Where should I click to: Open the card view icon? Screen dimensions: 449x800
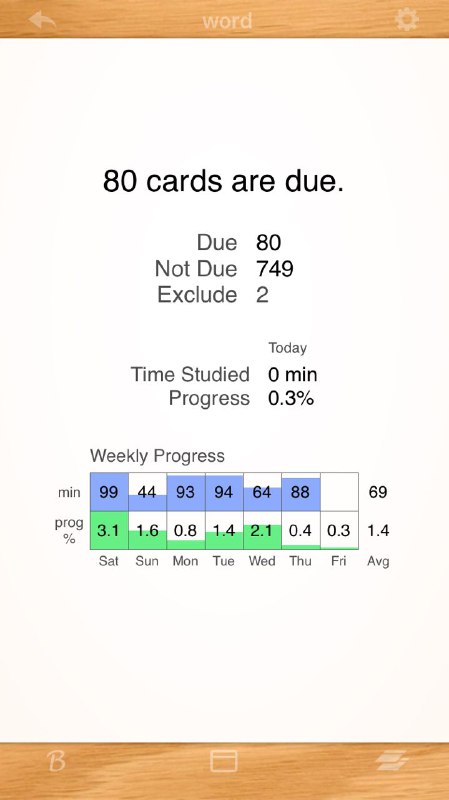223,761
